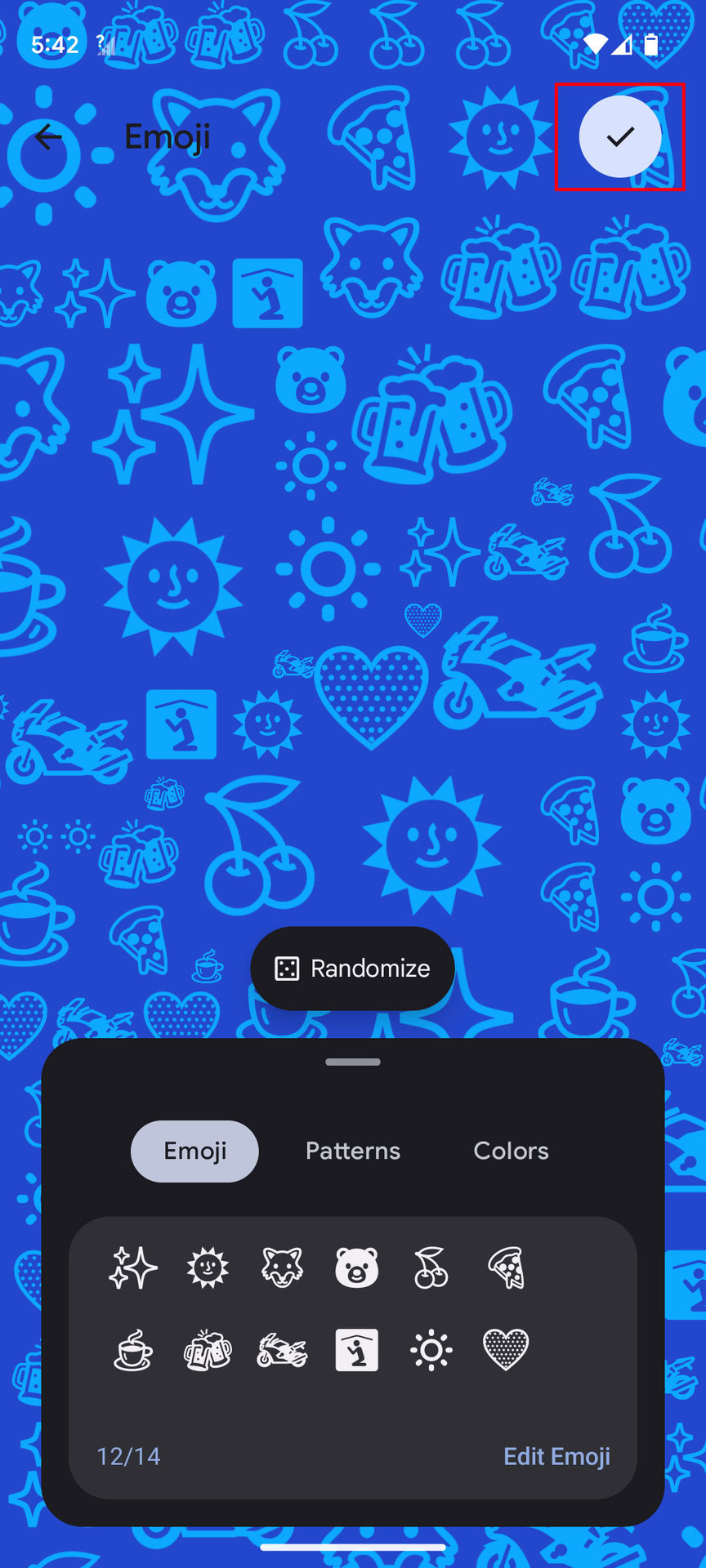
Task: Tap the Randomize button
Action: (352, 969)
